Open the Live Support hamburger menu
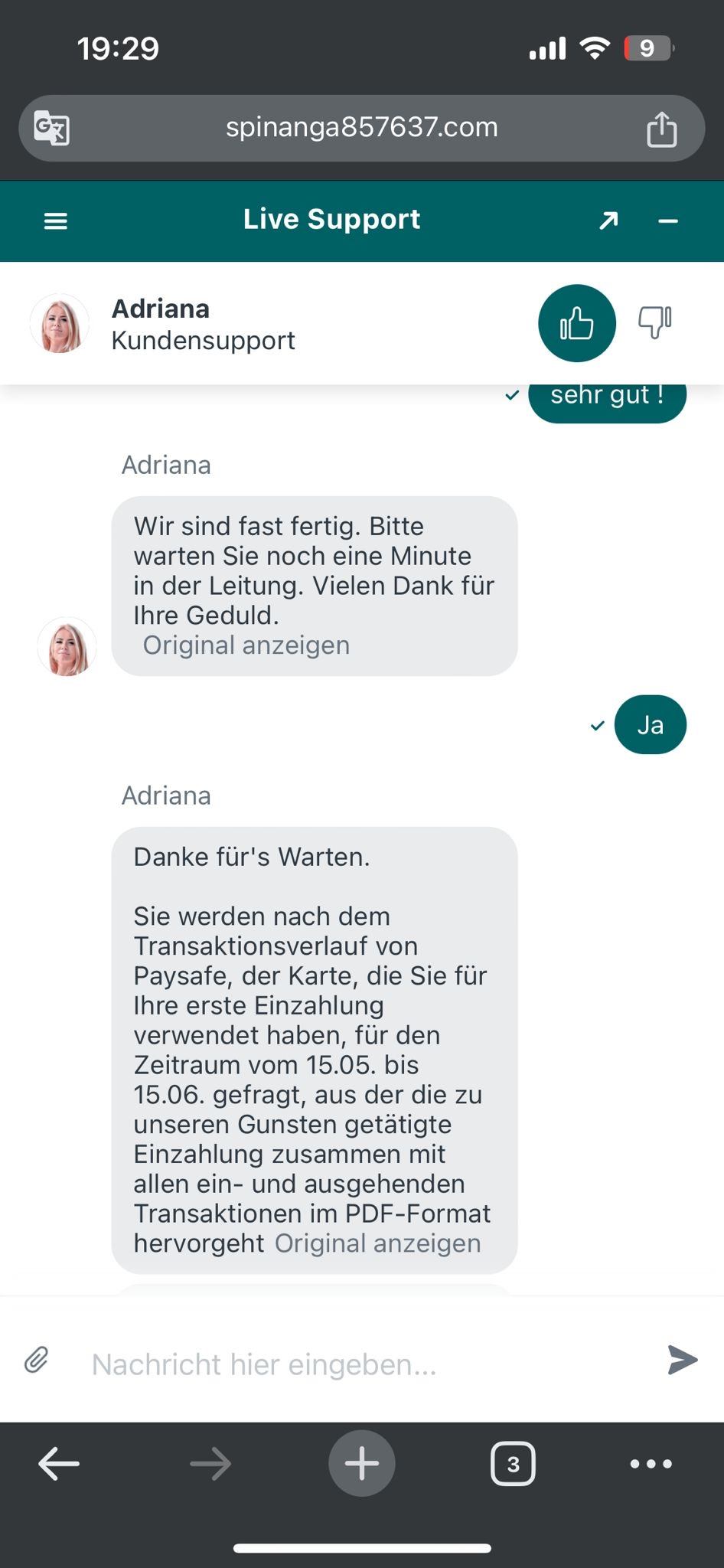 (55, 221)
